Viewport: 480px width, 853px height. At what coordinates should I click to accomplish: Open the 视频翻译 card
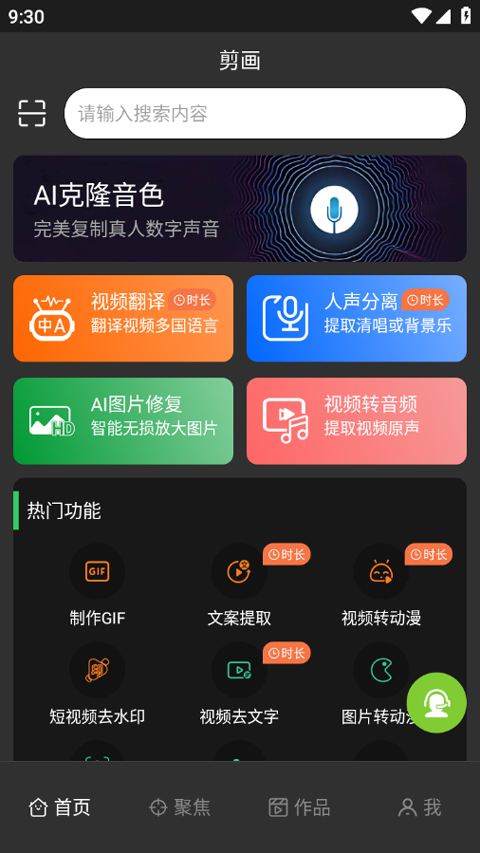click(123, 318)
